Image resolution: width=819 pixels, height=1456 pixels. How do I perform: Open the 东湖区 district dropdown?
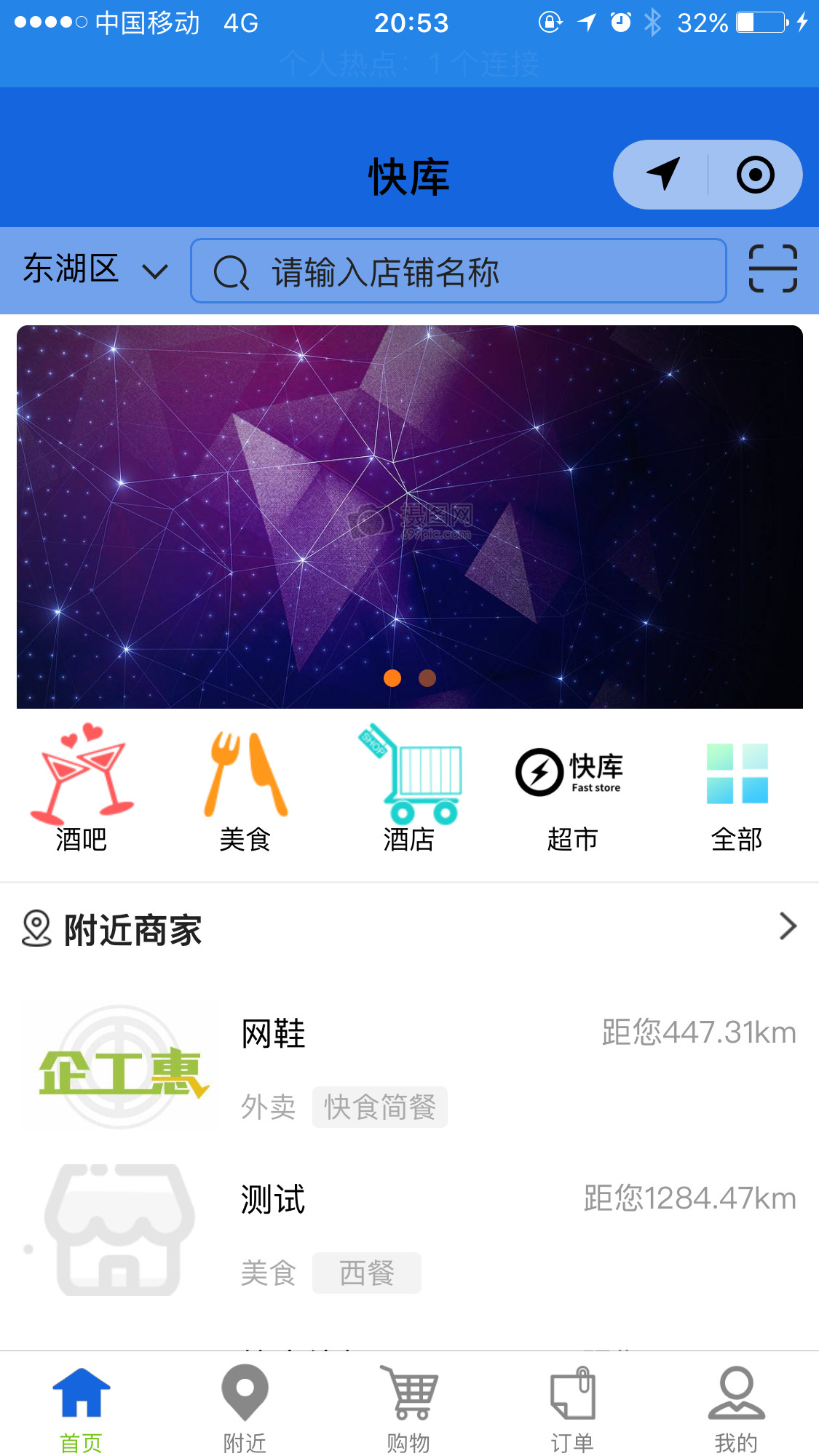pos(95,270)
